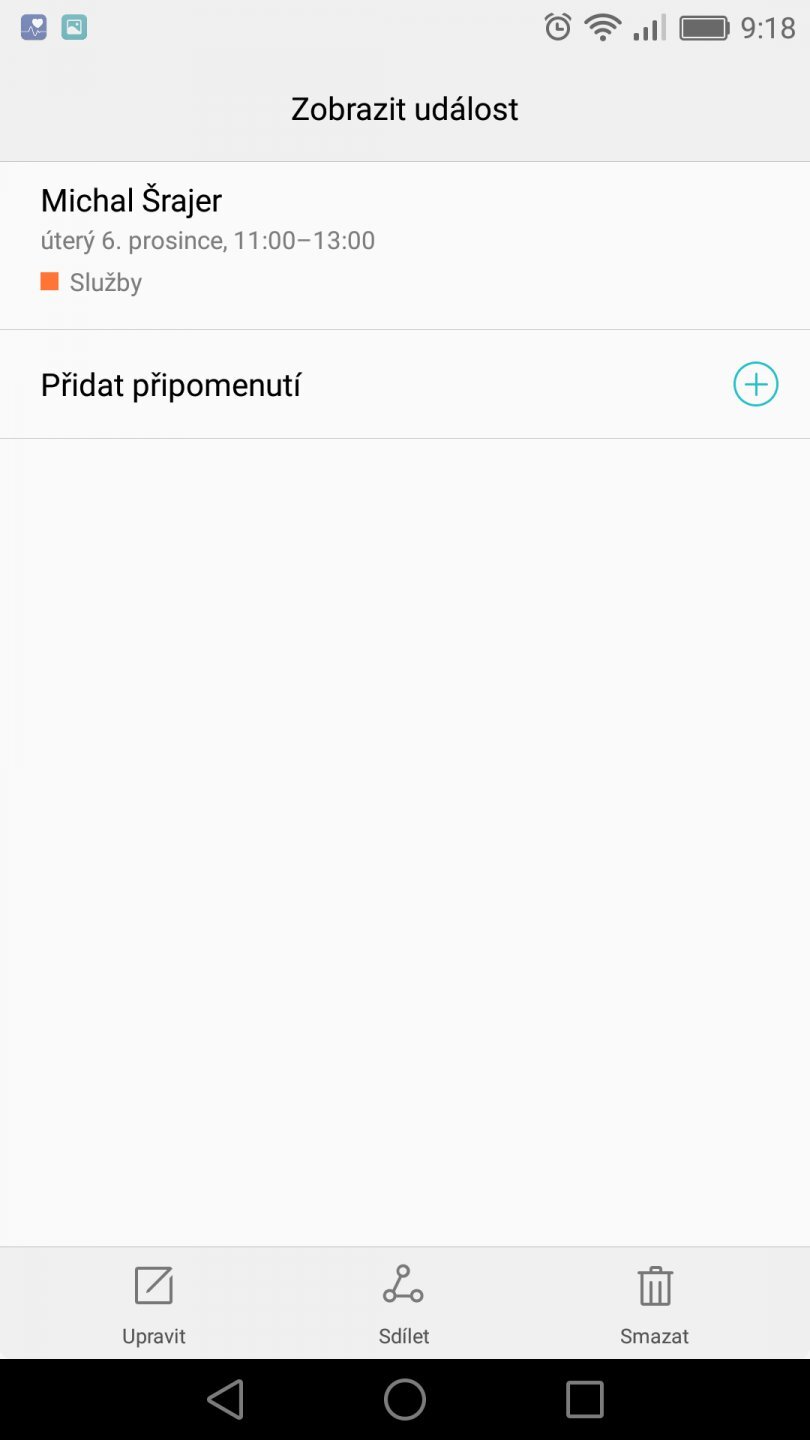Tap the Smazat trash can icon

655,1285
